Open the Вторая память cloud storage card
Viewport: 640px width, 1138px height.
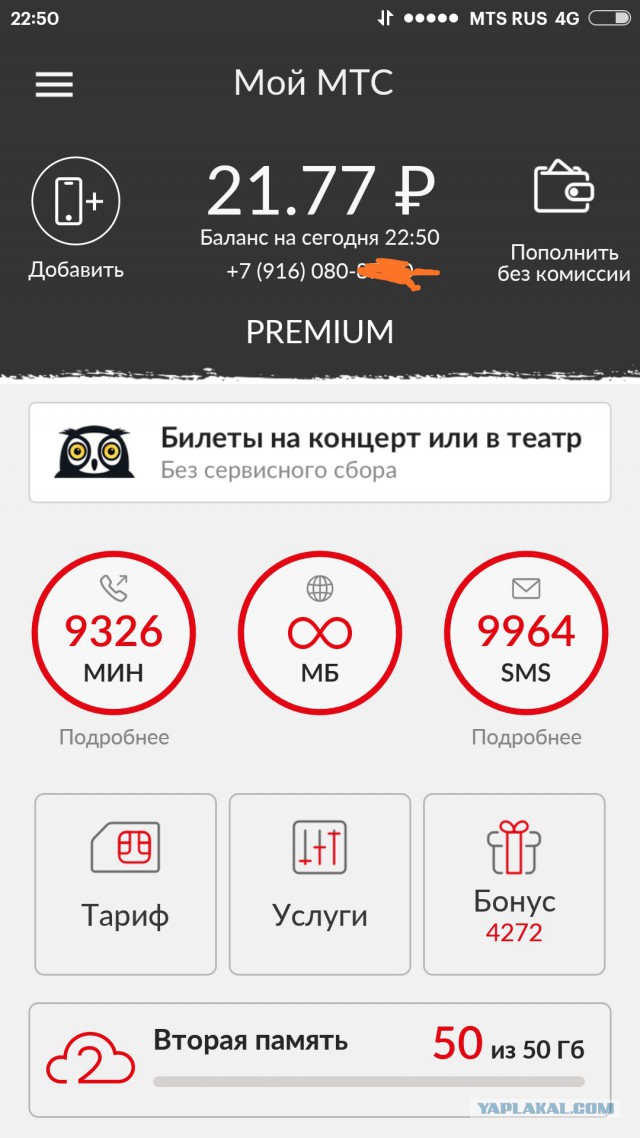[319, 1059]
